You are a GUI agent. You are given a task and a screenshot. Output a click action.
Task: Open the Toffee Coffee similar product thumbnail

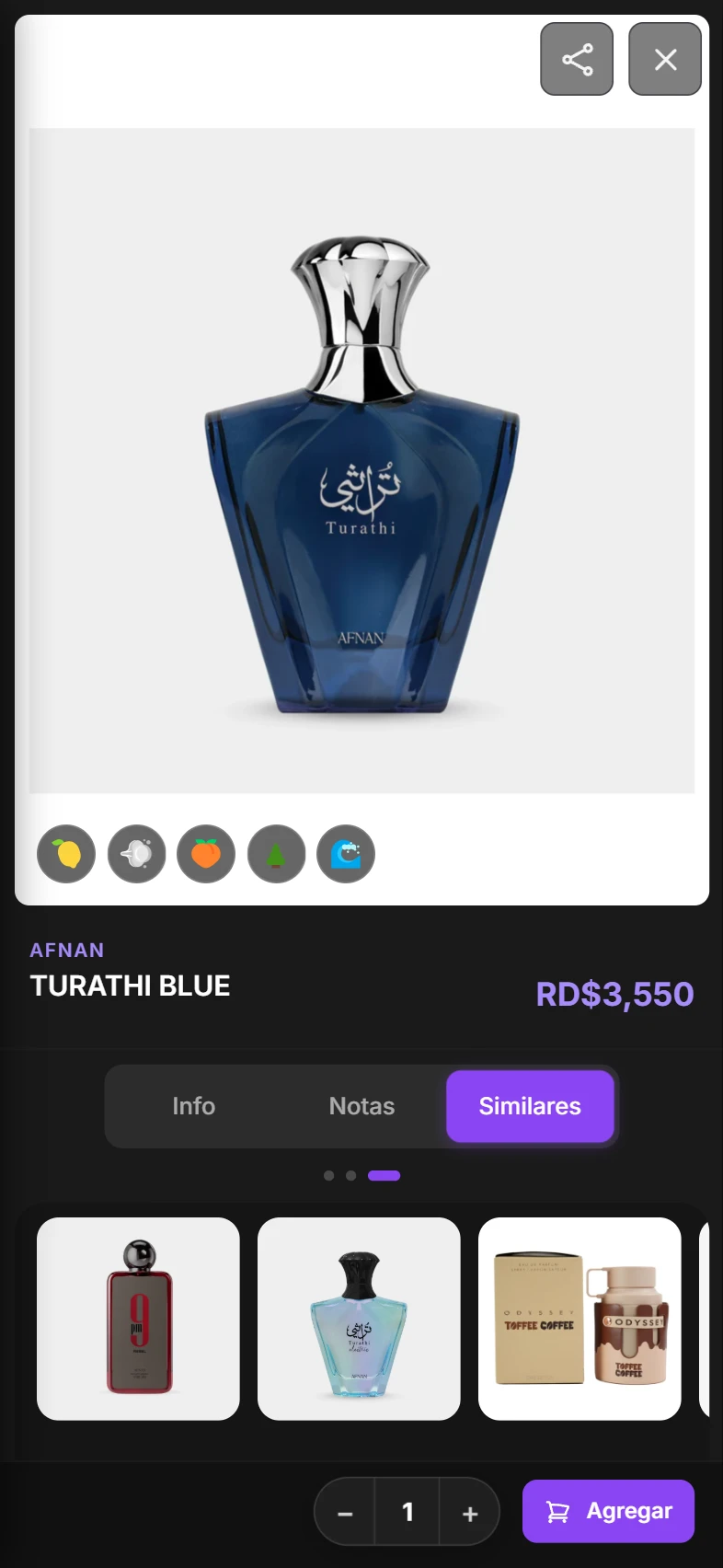click(x=580, y=1318)
